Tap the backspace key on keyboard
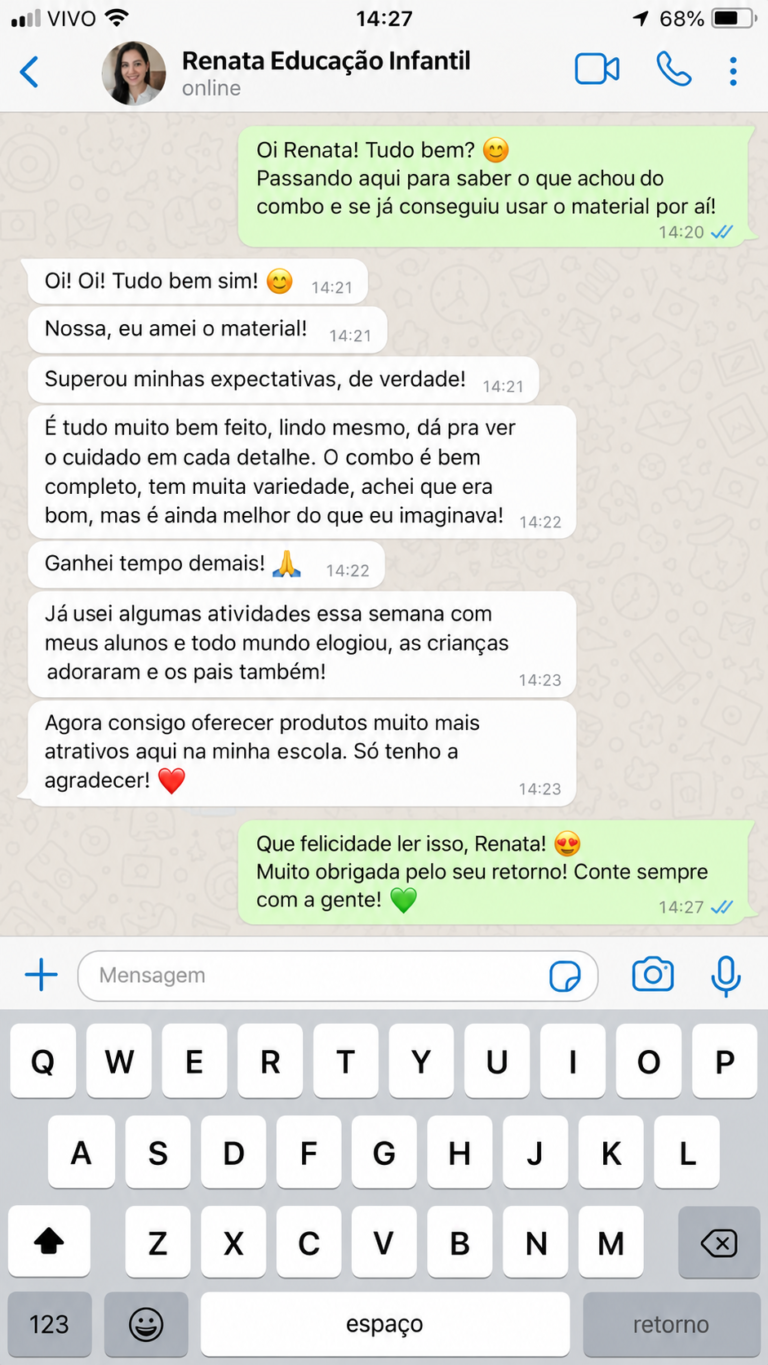This screenshot has width=768, height=1365. pos(719,1242)
